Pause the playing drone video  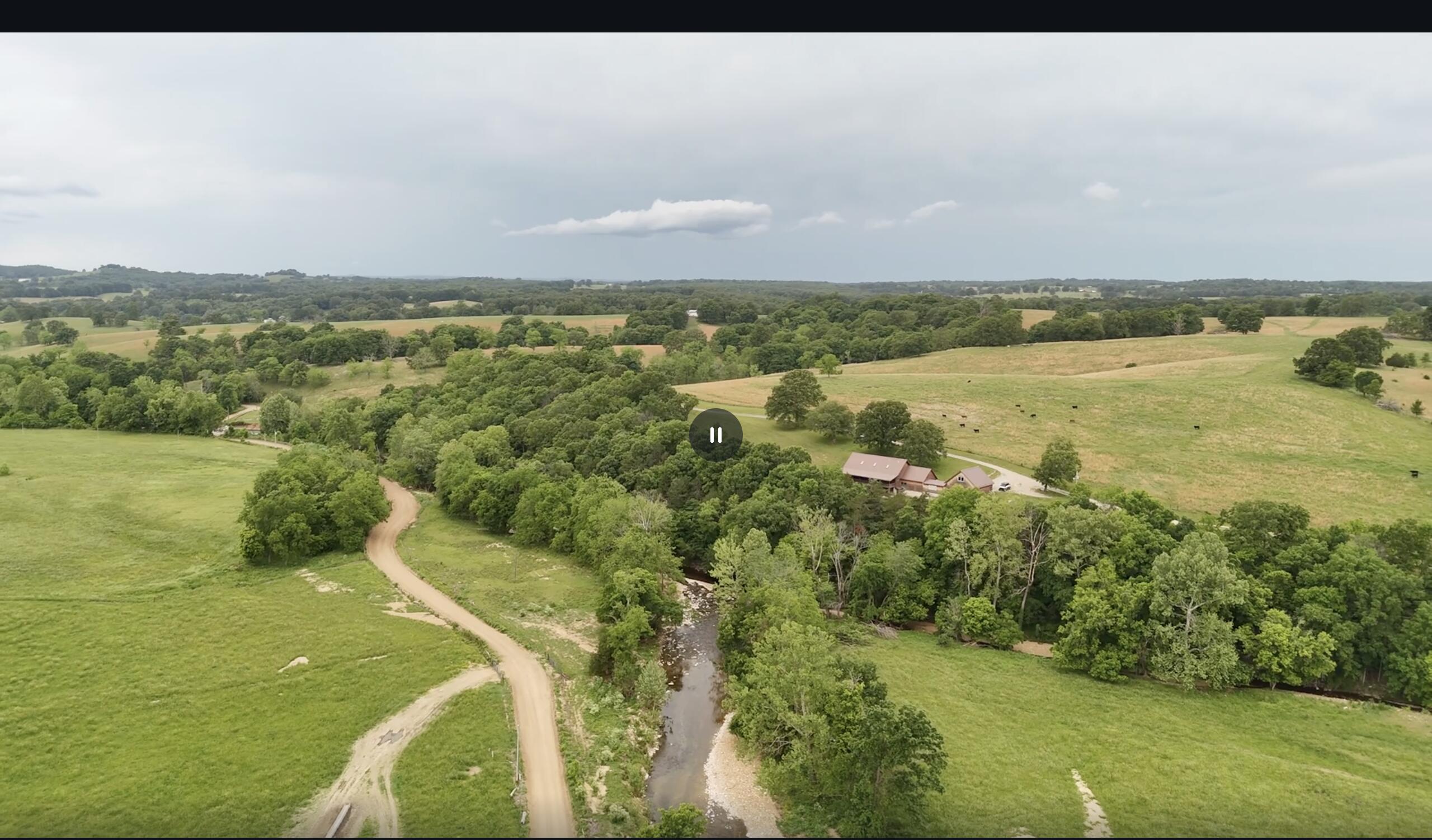tap(715, 435)
